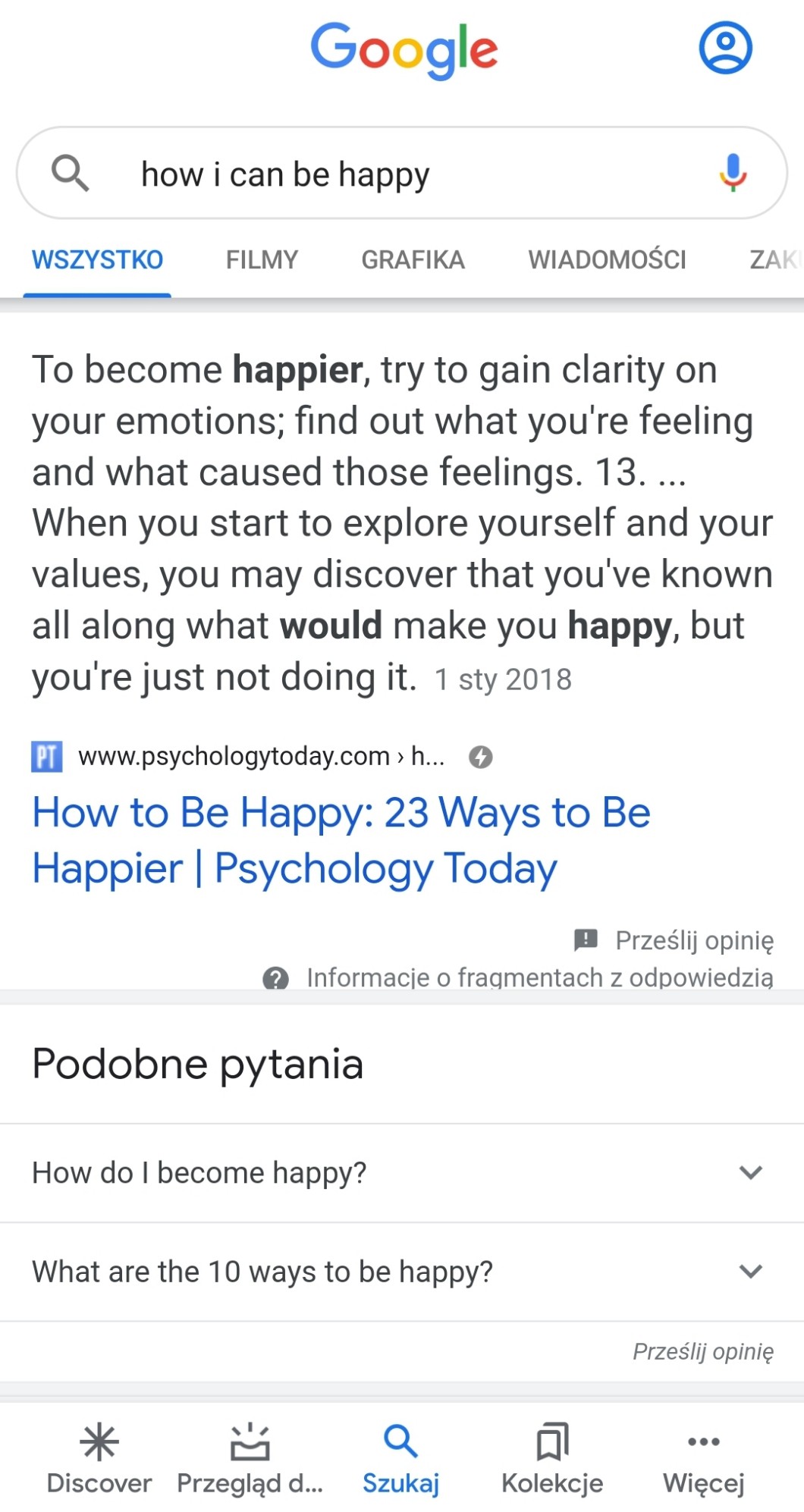Start voice search with the microphone

(x=733, y=173)
